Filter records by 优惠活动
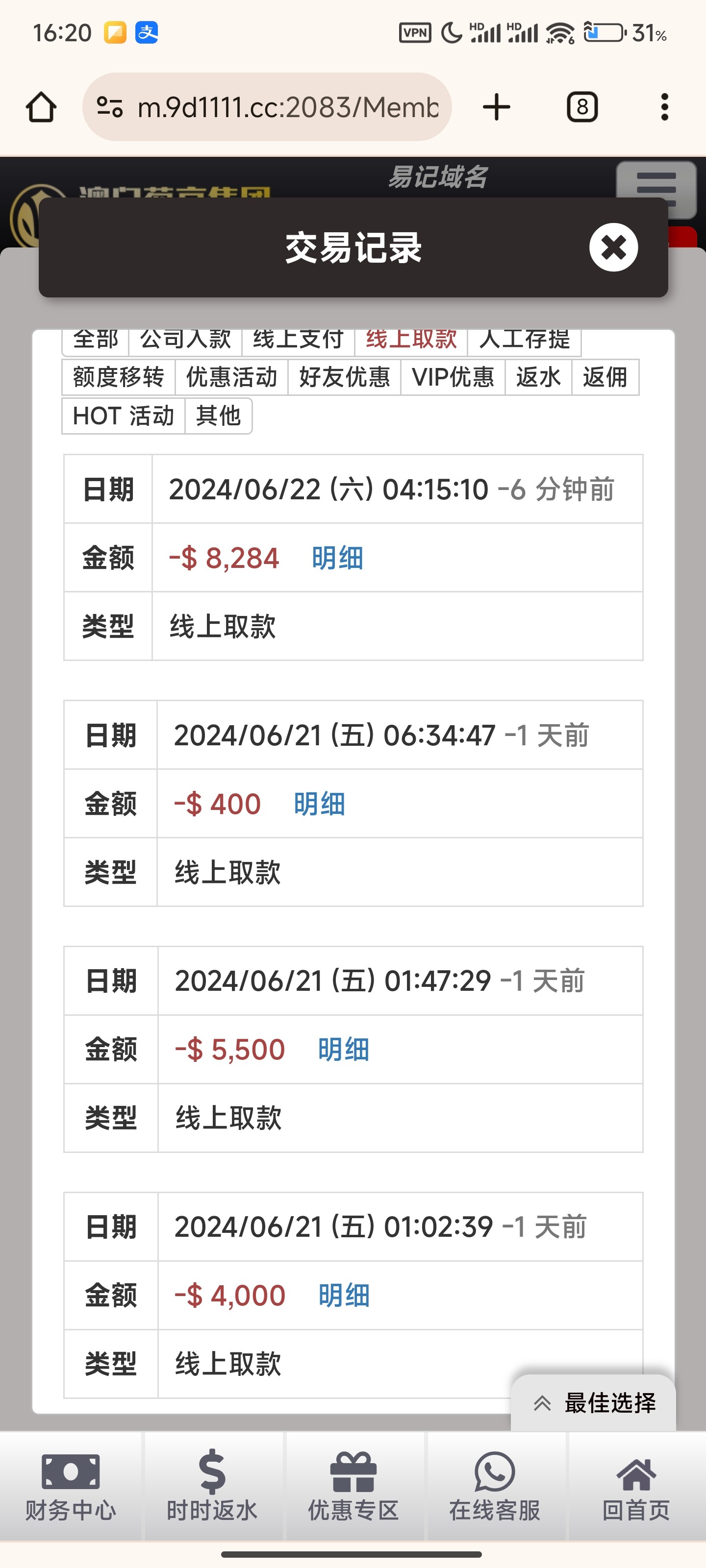This screenshot has width=706, height=1568. tap(231, 377)
